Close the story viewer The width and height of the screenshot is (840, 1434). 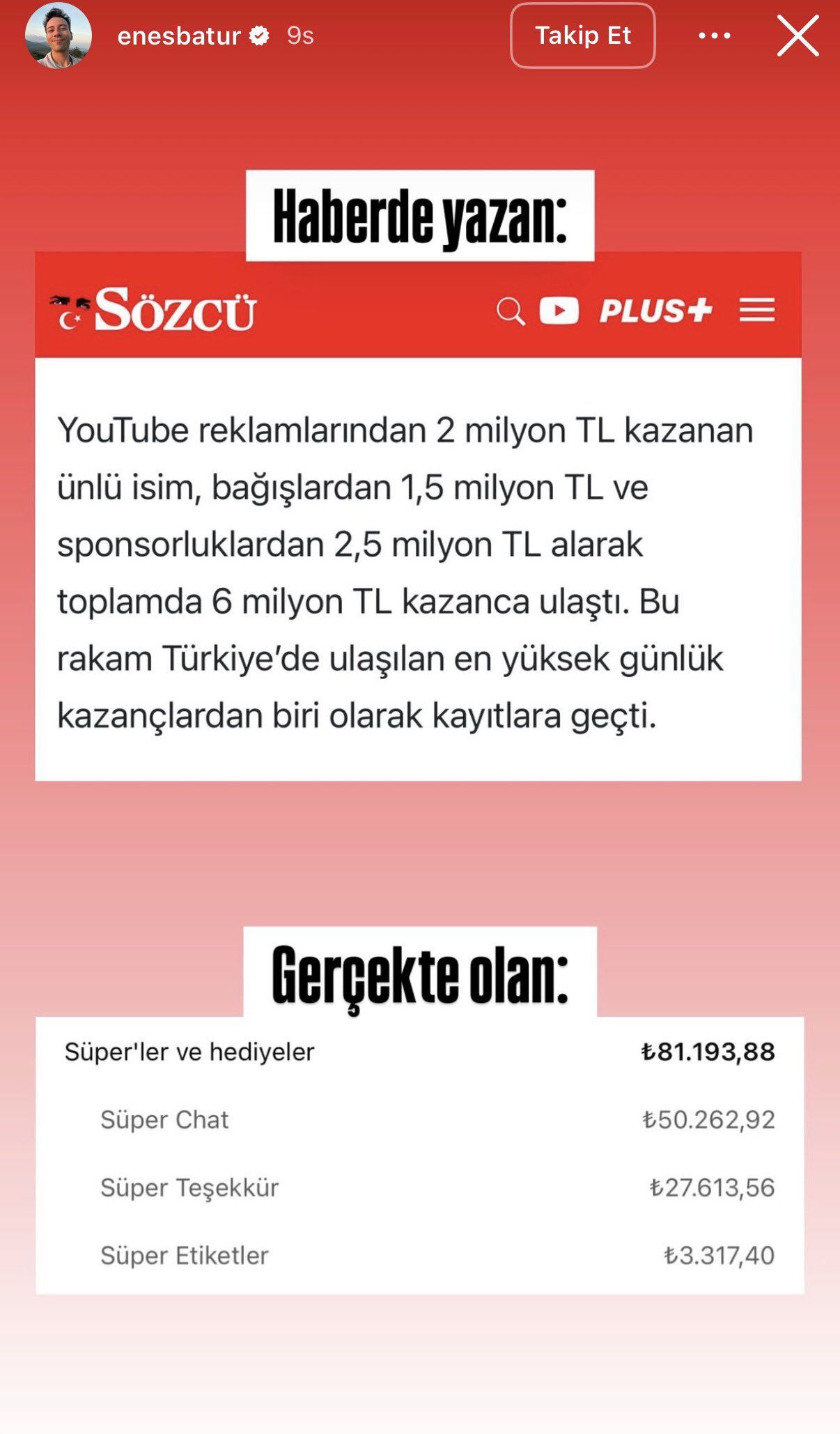click(798, 36)
